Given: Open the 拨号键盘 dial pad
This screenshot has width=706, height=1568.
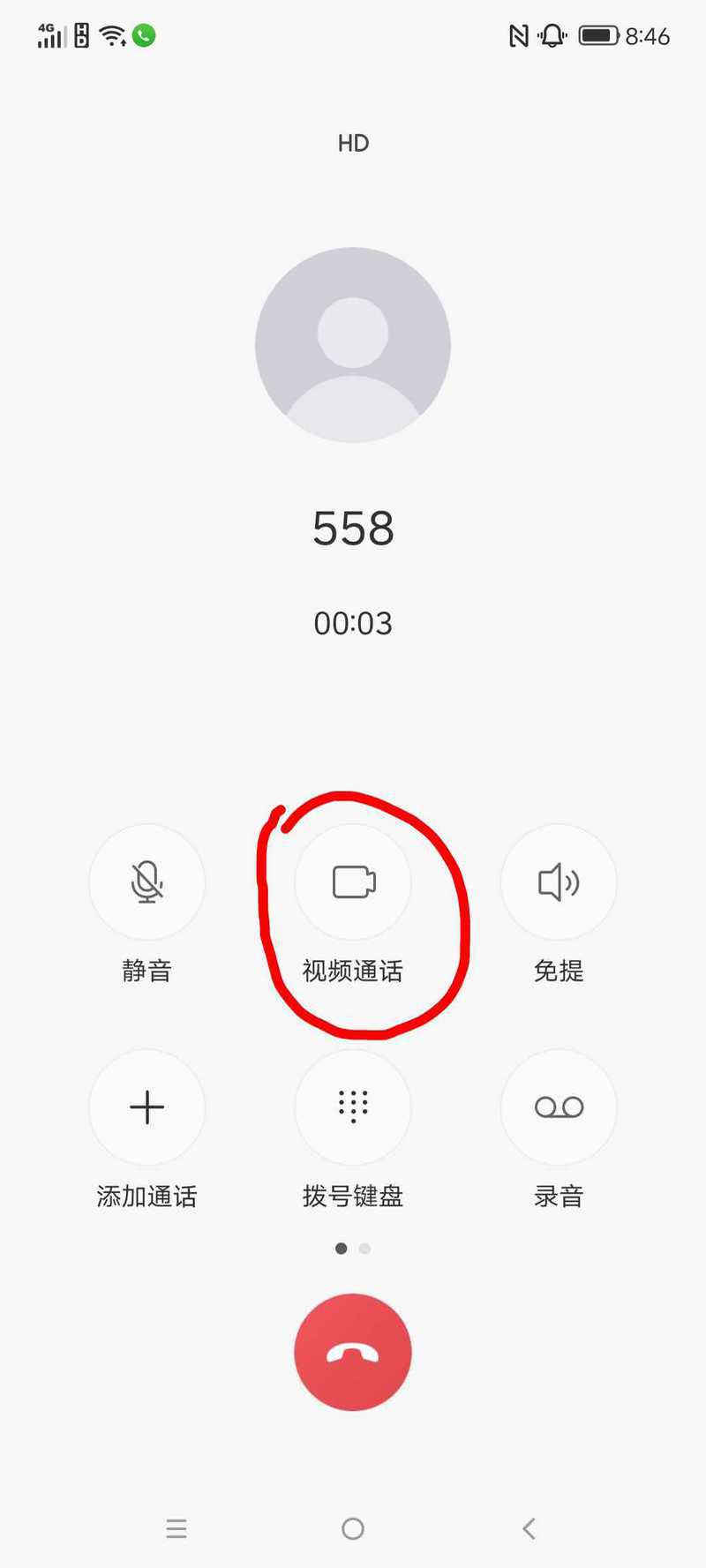Looking at the screenshot, I should [x=353, y=1107].
